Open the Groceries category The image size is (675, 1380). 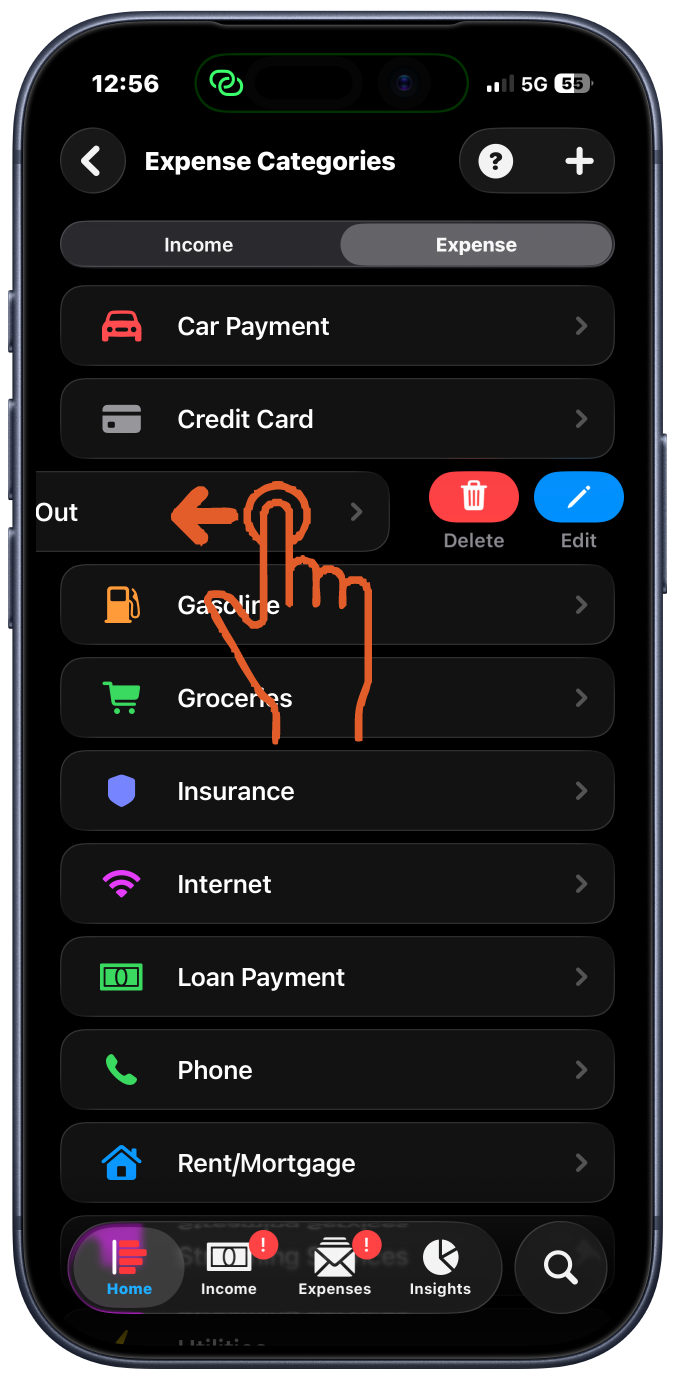(337, 698)
